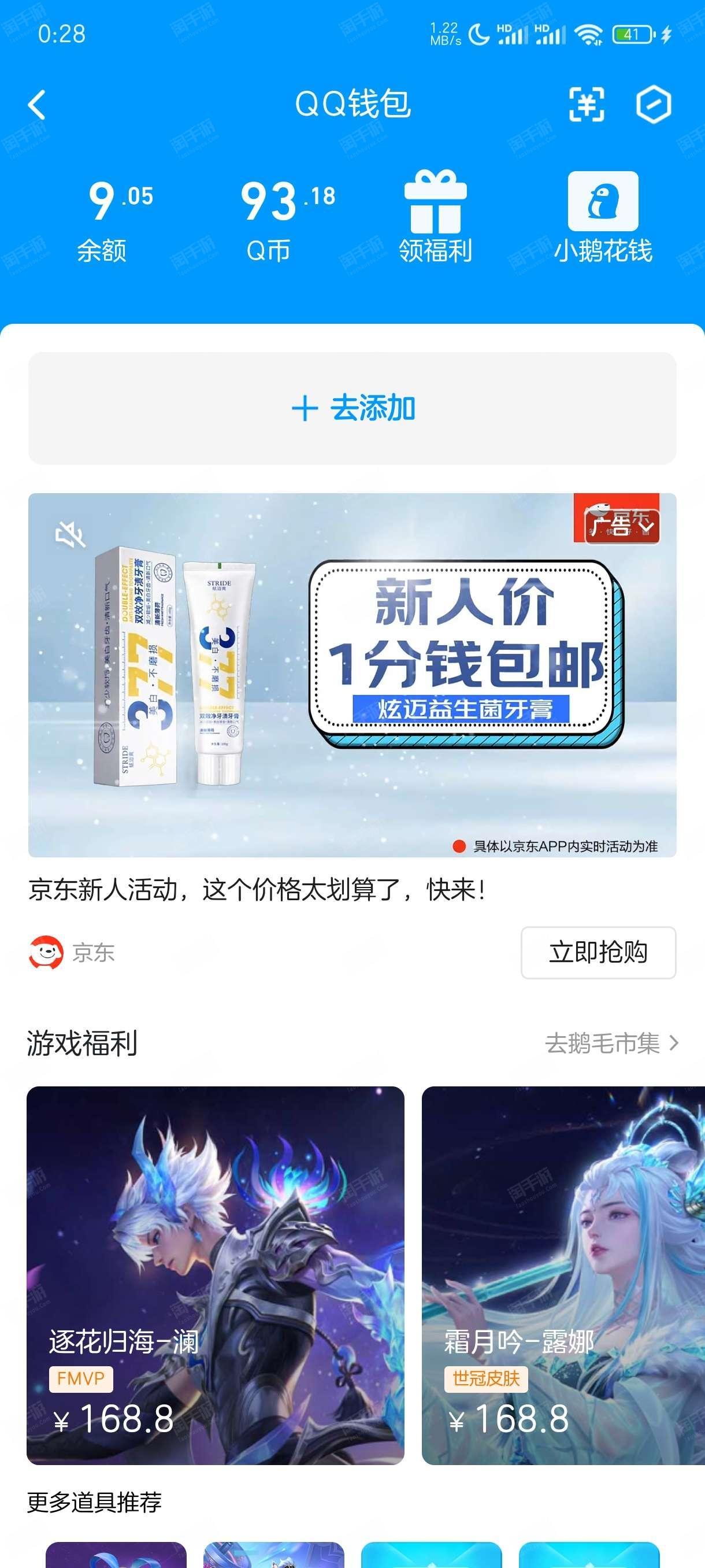705x1568 pixels.
Task: Open the 霜月吟-露娜 skin card
Action: click(x=563, y=1275)
